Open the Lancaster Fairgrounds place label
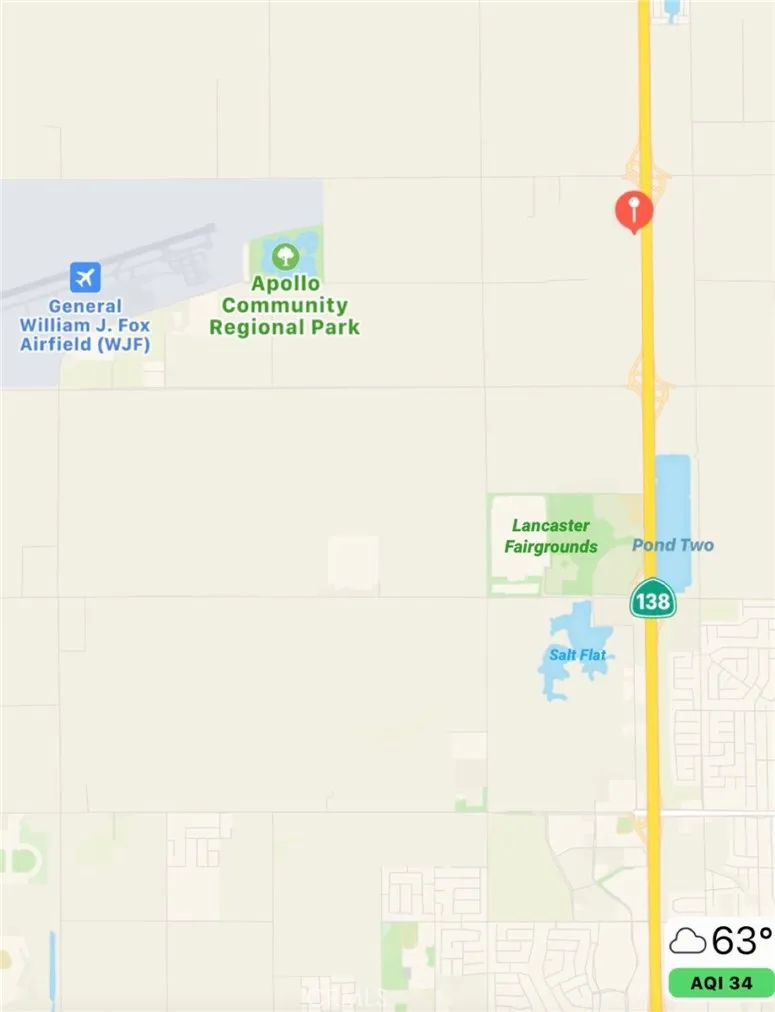This screenshot has height=1012, width=775. coord(550,536)
